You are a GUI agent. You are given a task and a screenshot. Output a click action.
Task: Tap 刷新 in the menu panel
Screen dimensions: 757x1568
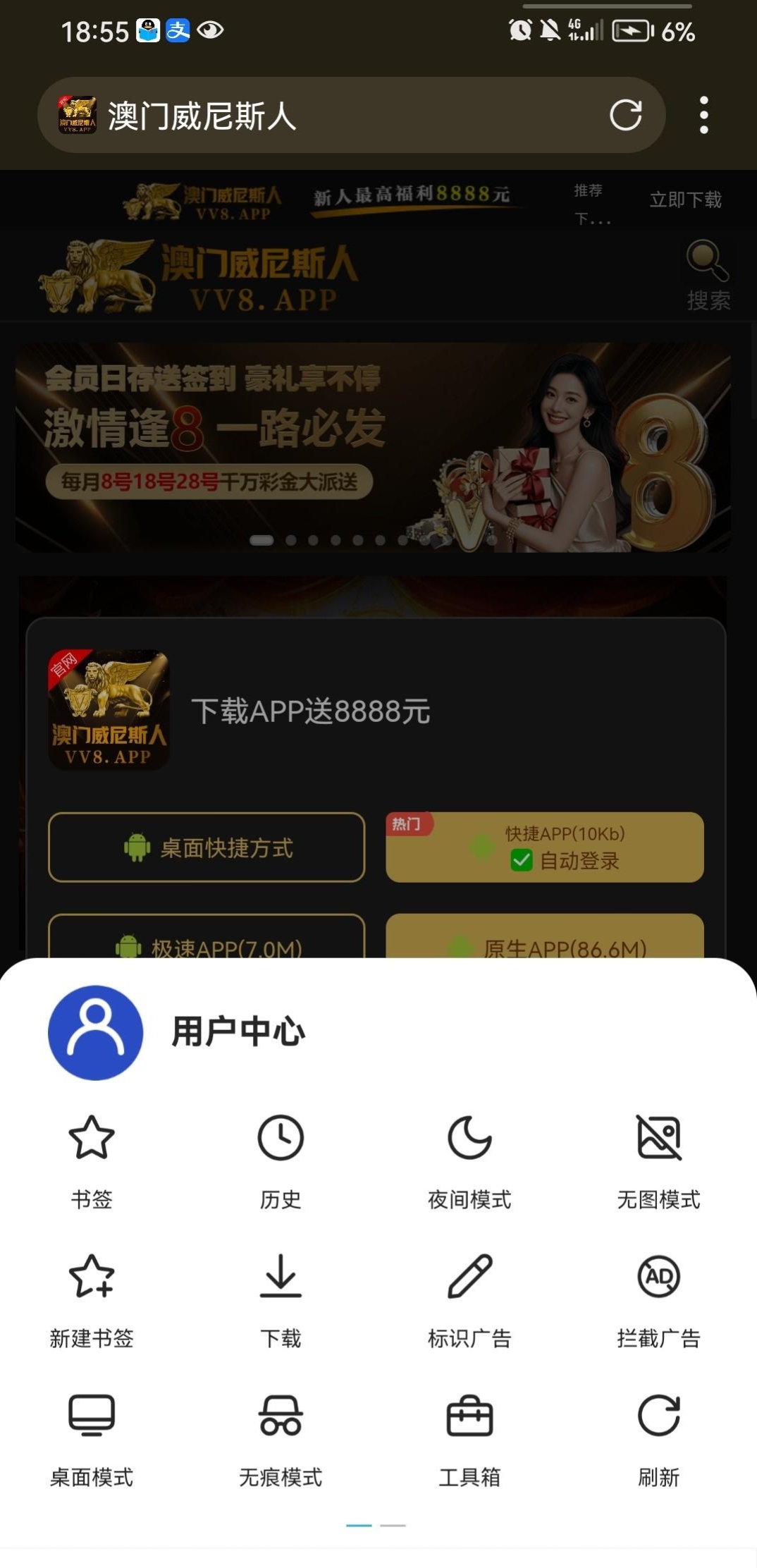pos(658,1435)
